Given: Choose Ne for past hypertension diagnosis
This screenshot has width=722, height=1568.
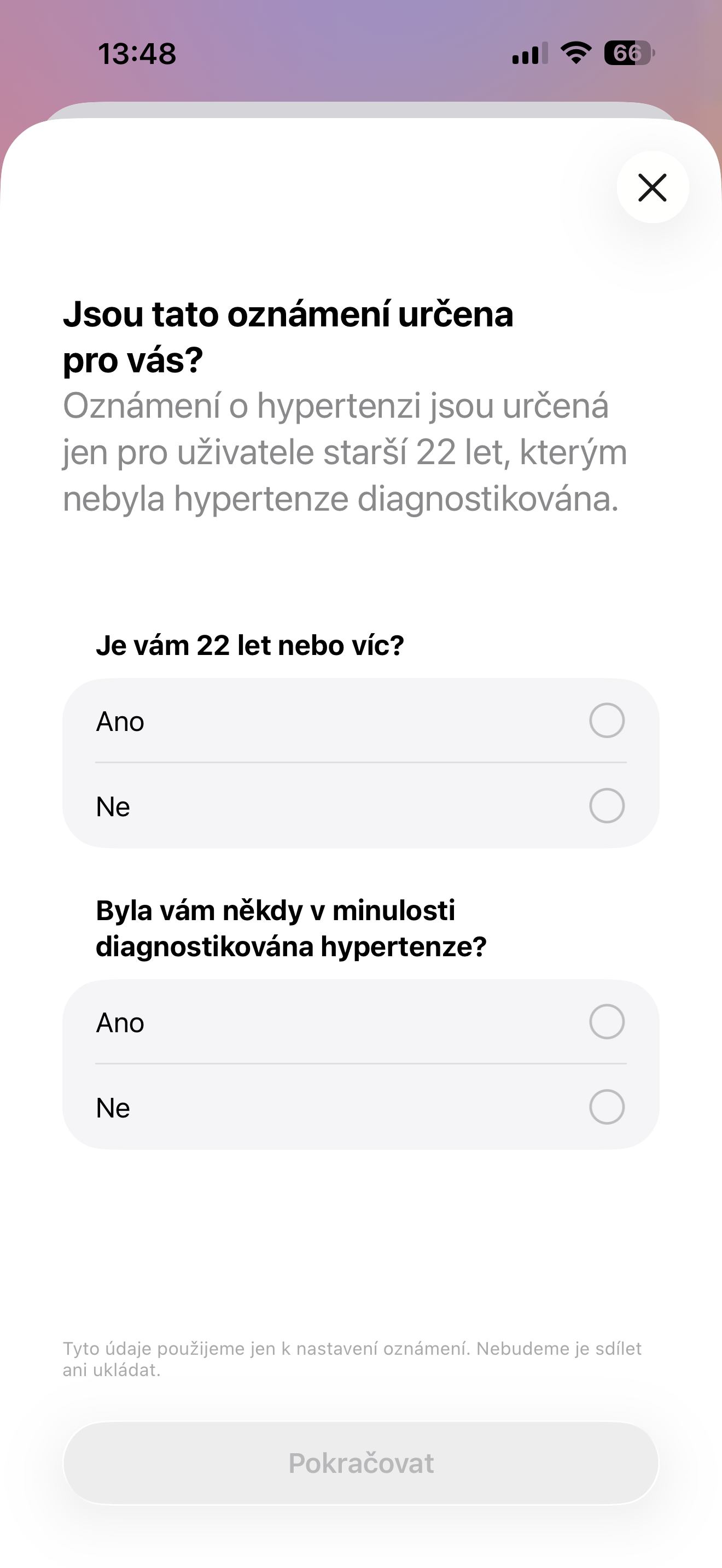Looking at the screenshot, I should point(607,1107).
